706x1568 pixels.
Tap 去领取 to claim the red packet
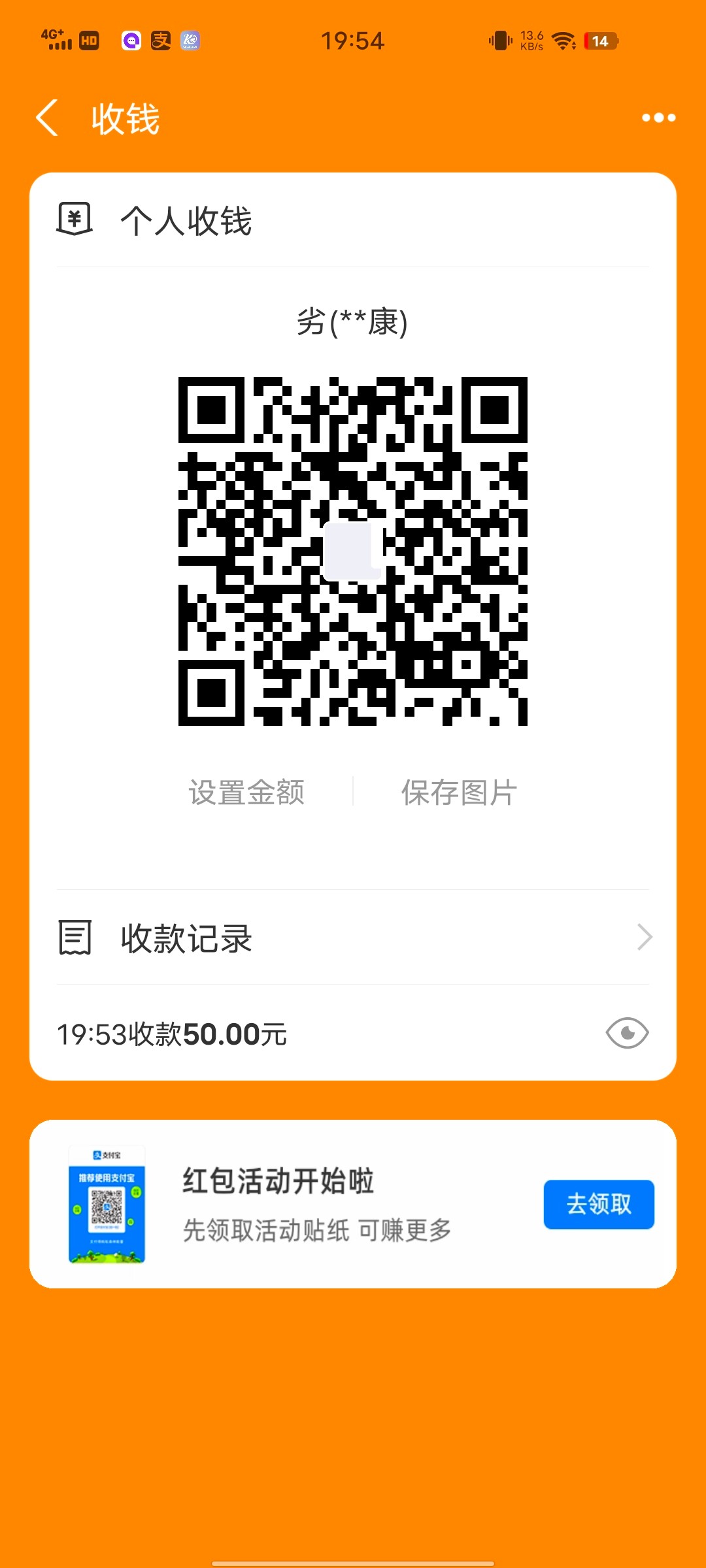click(598, 1204)
